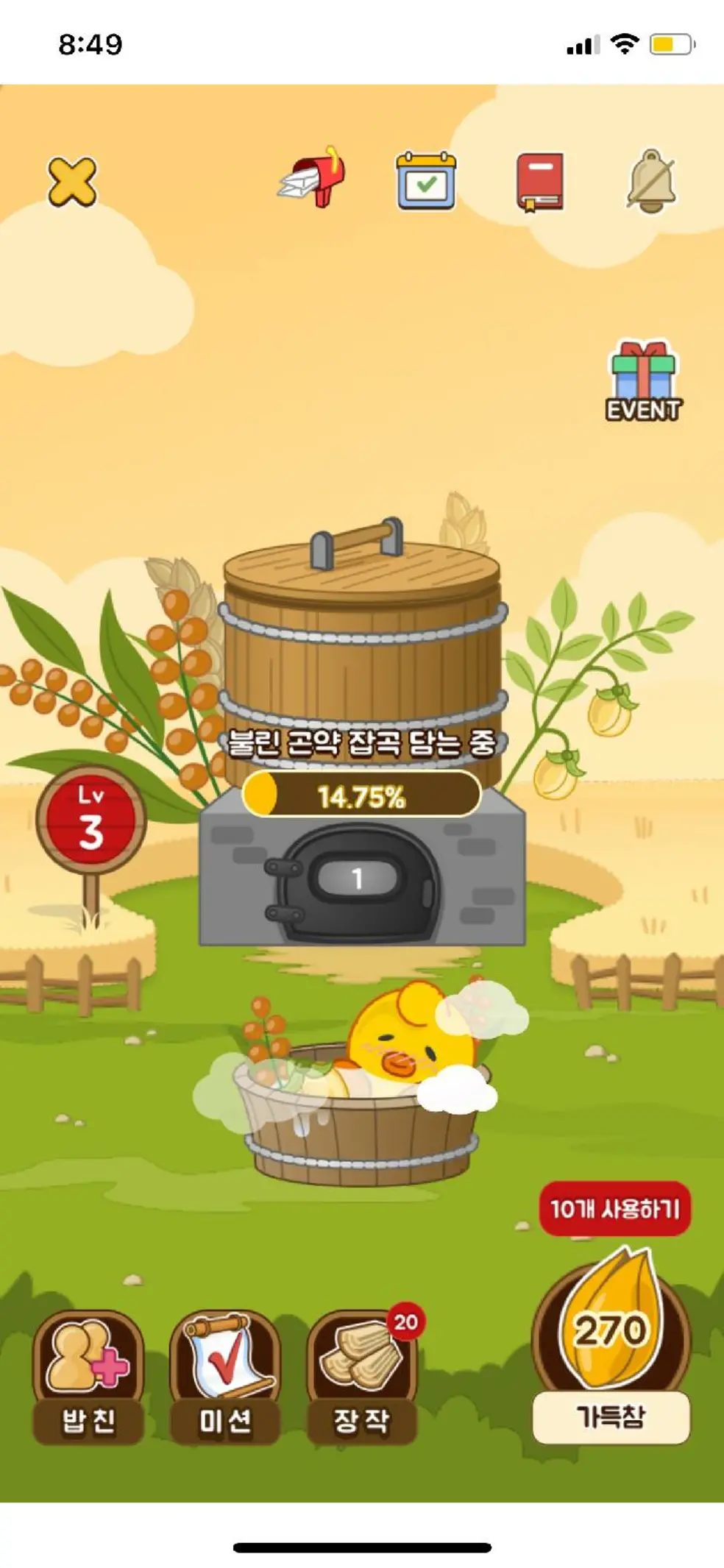
Task: Open the attendance calendar icon
Action: click(x=426, y=182)
